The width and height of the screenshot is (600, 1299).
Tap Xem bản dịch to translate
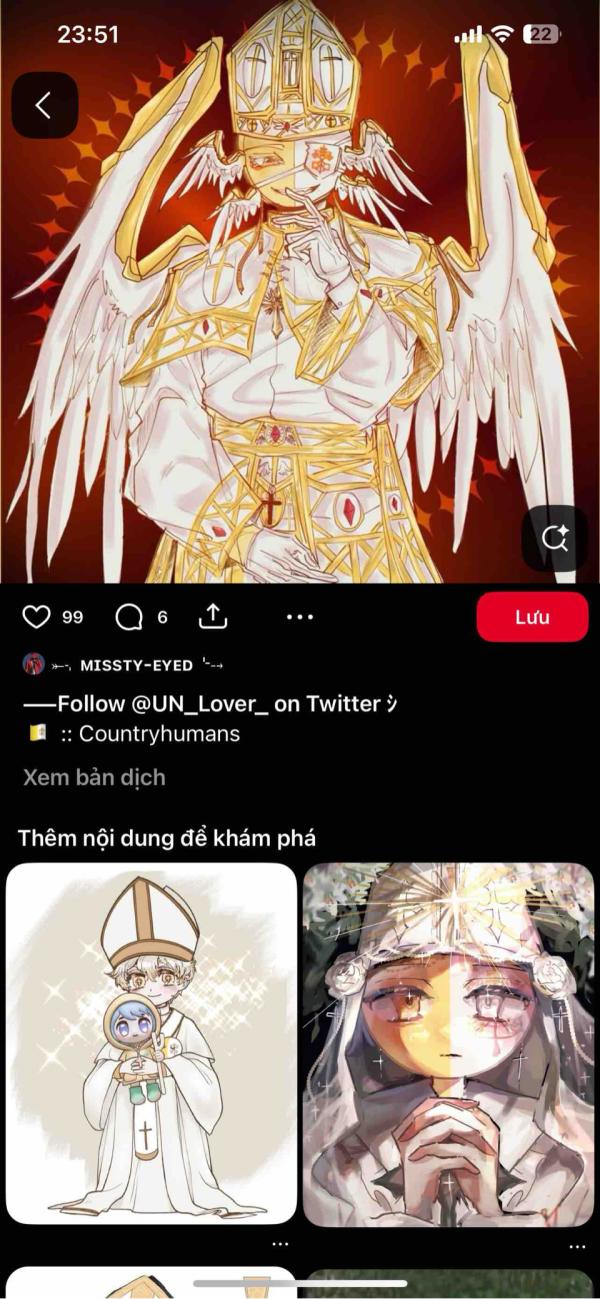pyautogui.click(x=94, y=777)
